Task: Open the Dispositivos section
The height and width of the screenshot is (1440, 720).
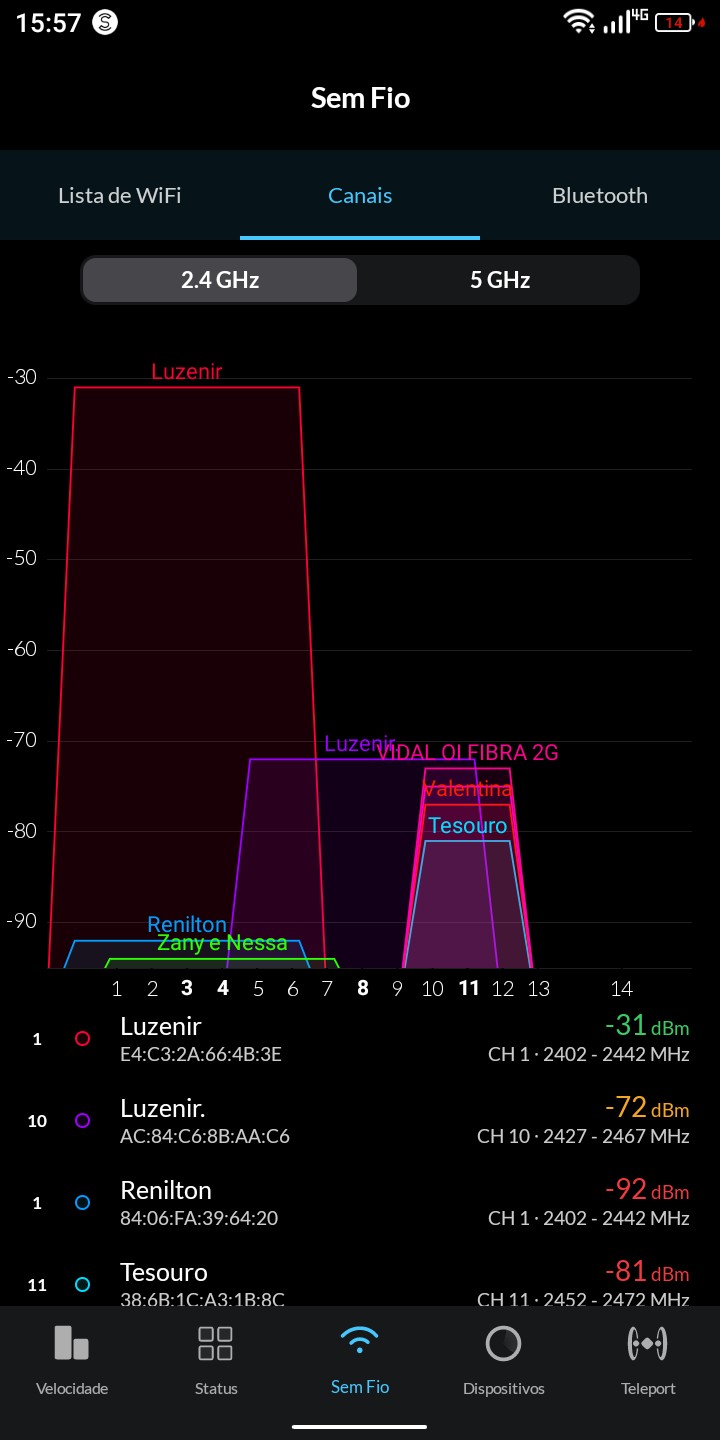Action: [x=504, y=1360]
